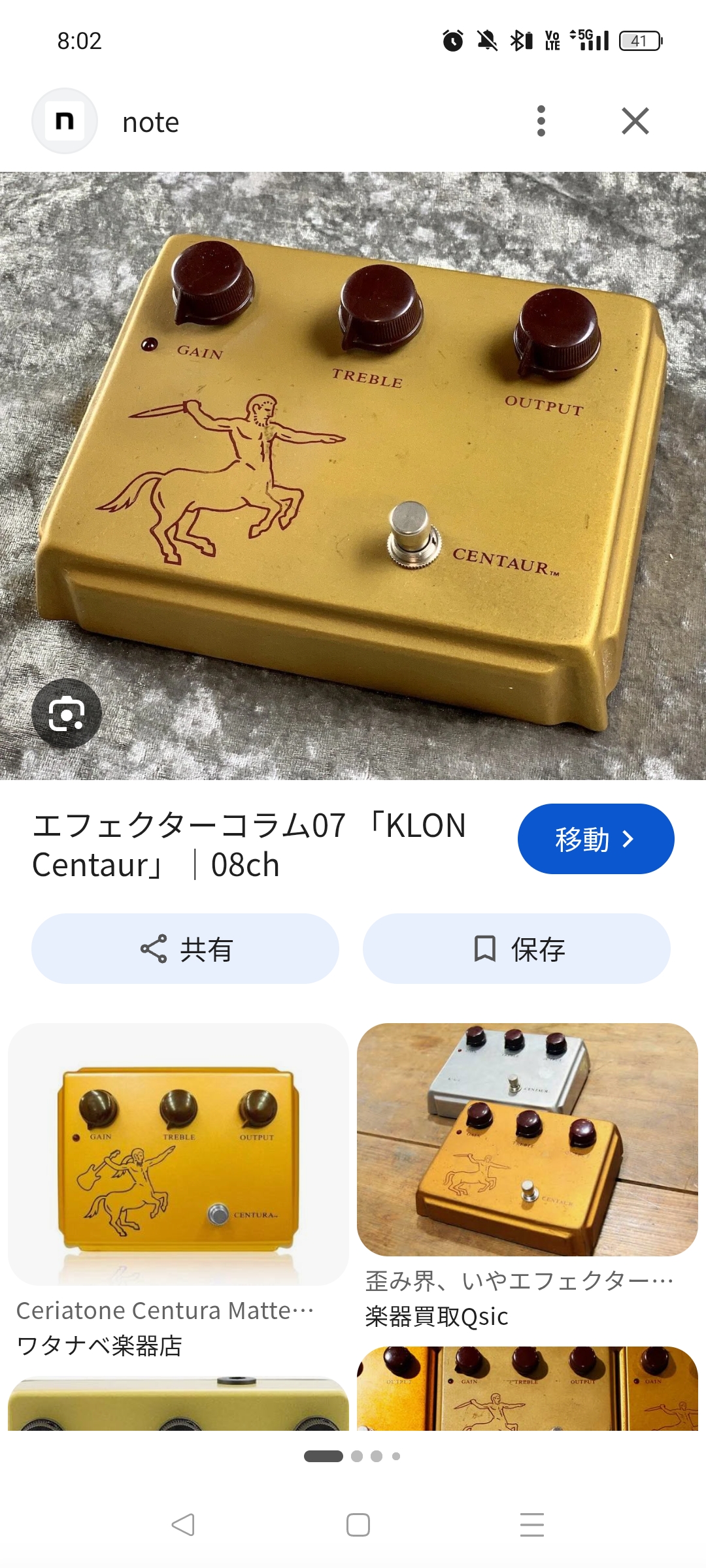This screenshot has height=1568, width=706.
Task: Open the three-dot overflow menu
Action: 541,121
